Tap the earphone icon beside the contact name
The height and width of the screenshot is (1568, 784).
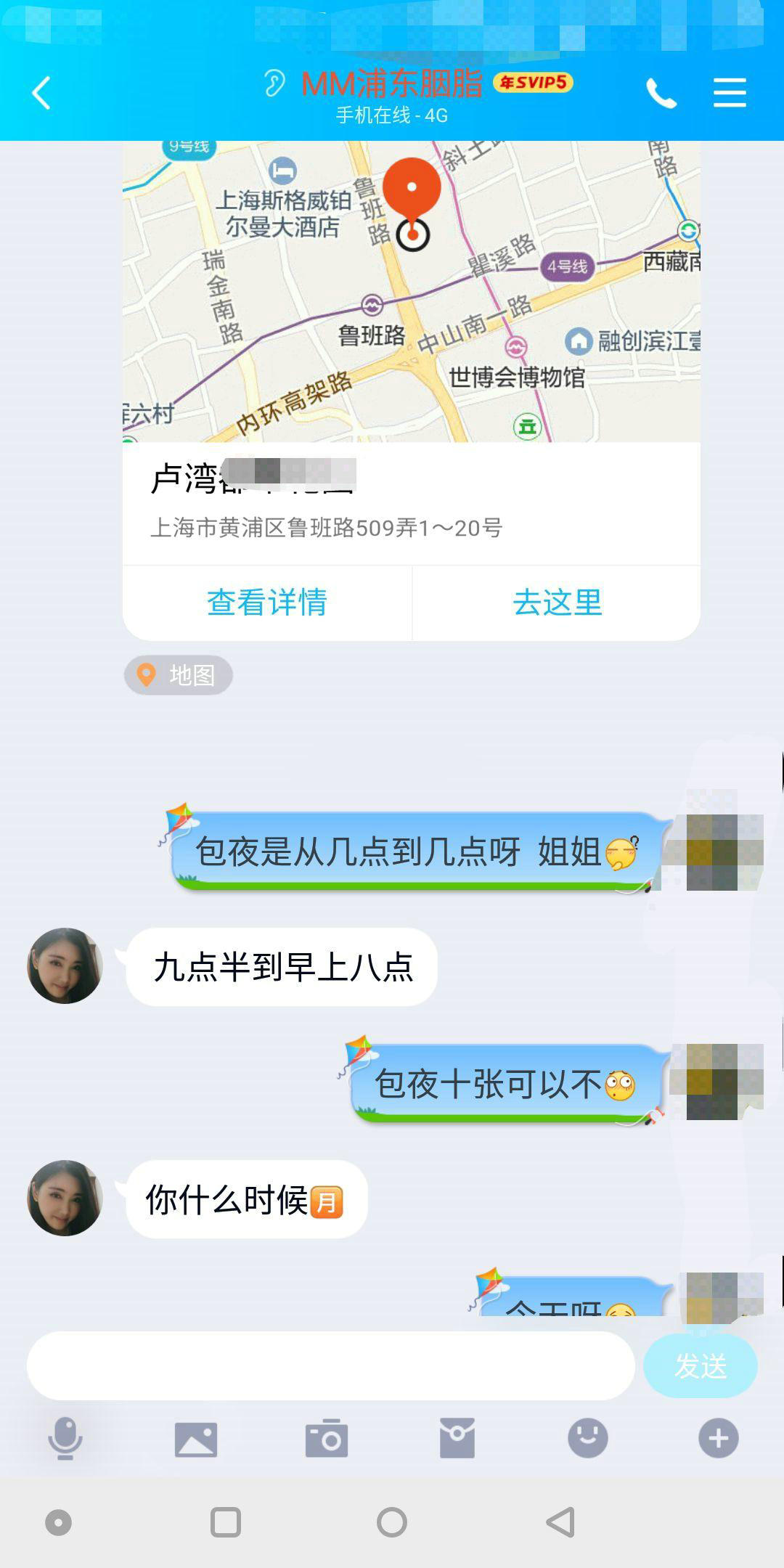[274, 85]
